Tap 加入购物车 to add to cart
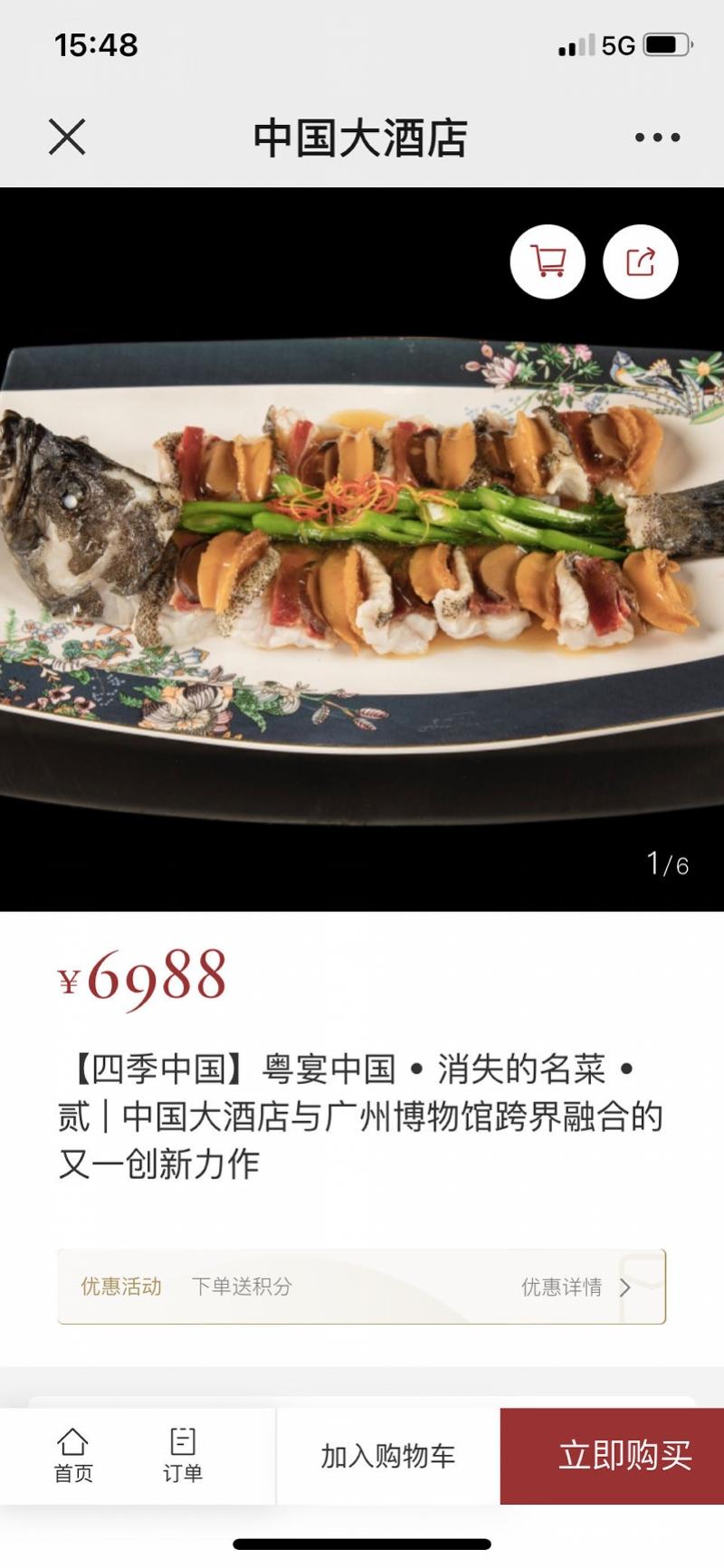The height and width of the screenshot is (1568, 724). point(388,1456)
